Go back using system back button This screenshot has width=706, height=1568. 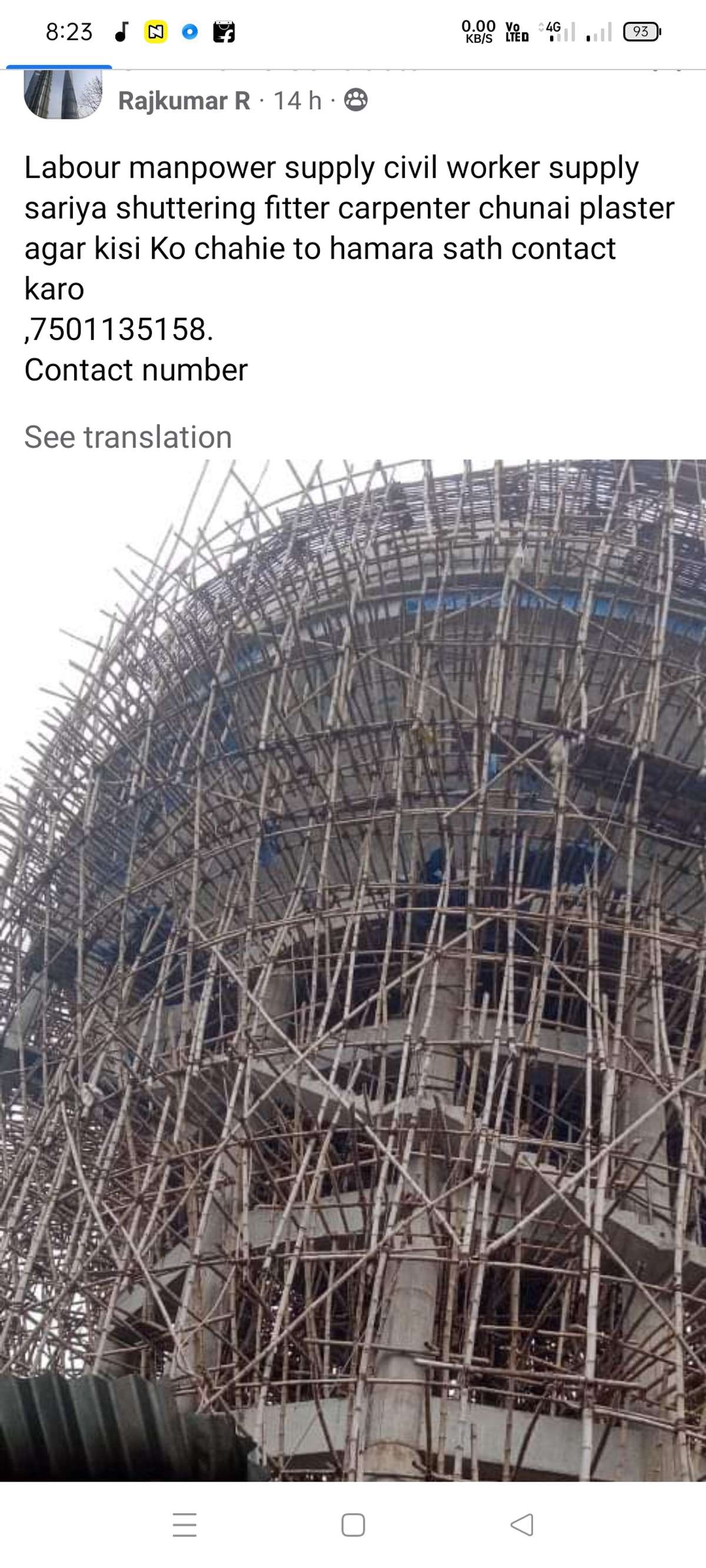[521, 1524]
